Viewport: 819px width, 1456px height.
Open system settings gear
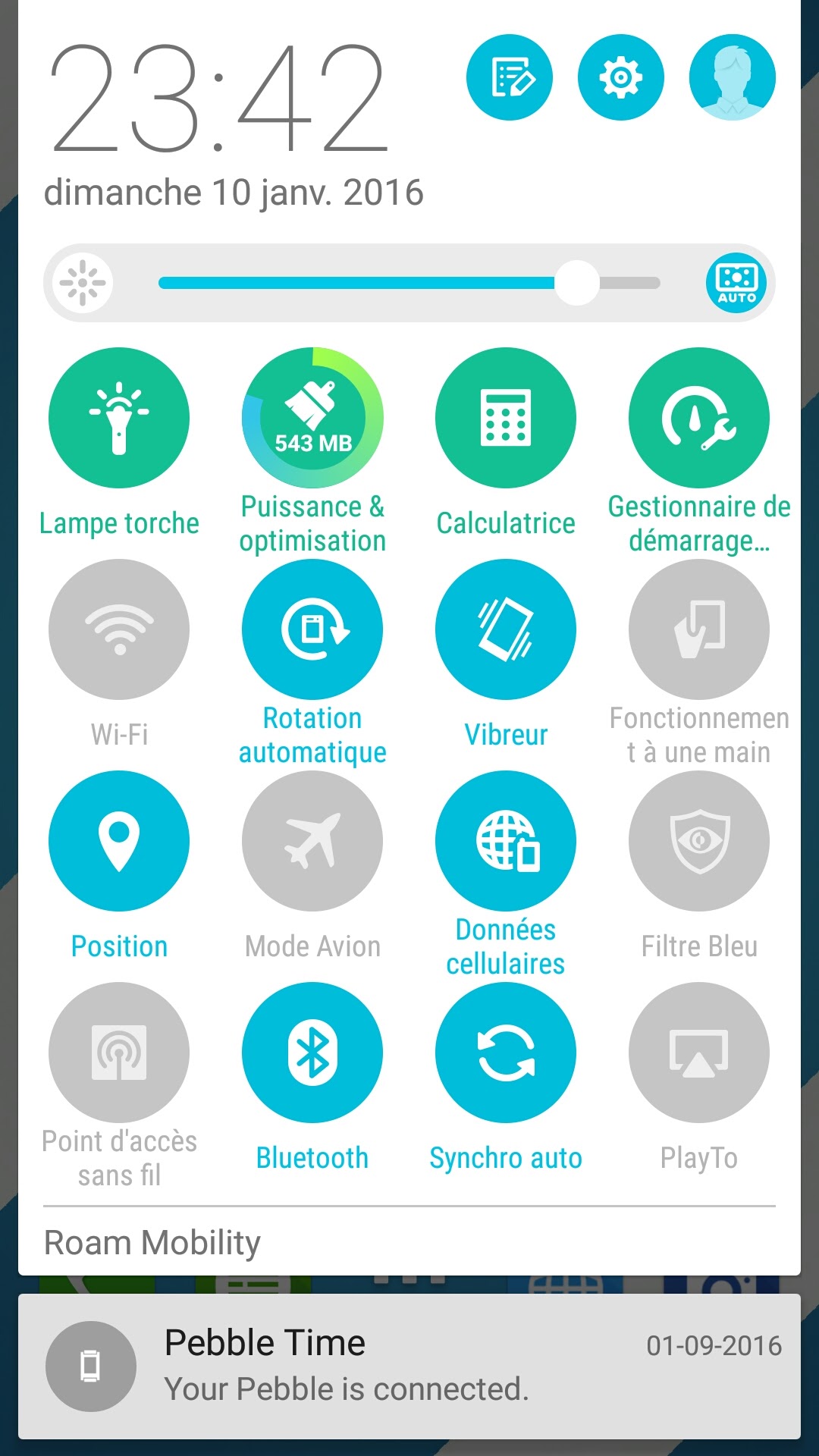point(621,77)
